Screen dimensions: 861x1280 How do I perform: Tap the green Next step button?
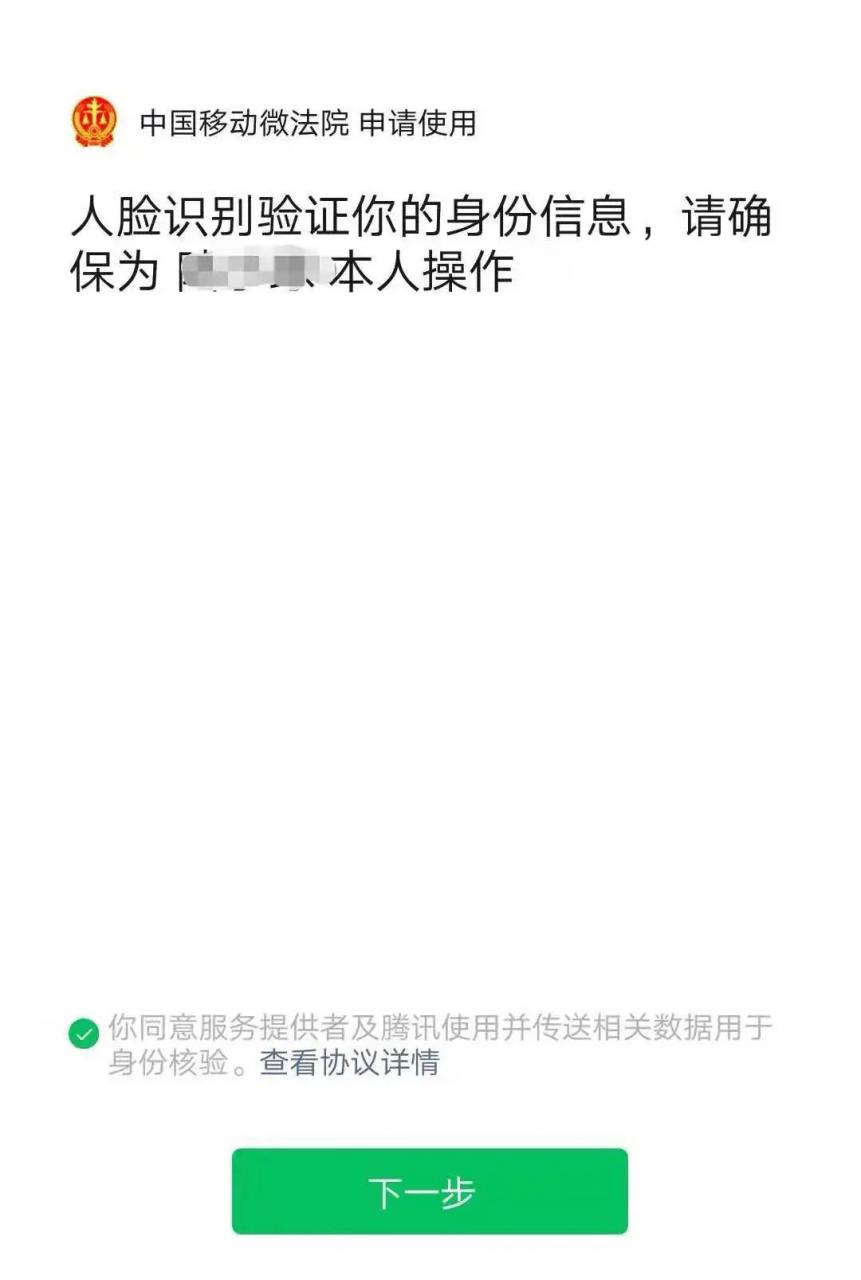[x=430, y=1190]
